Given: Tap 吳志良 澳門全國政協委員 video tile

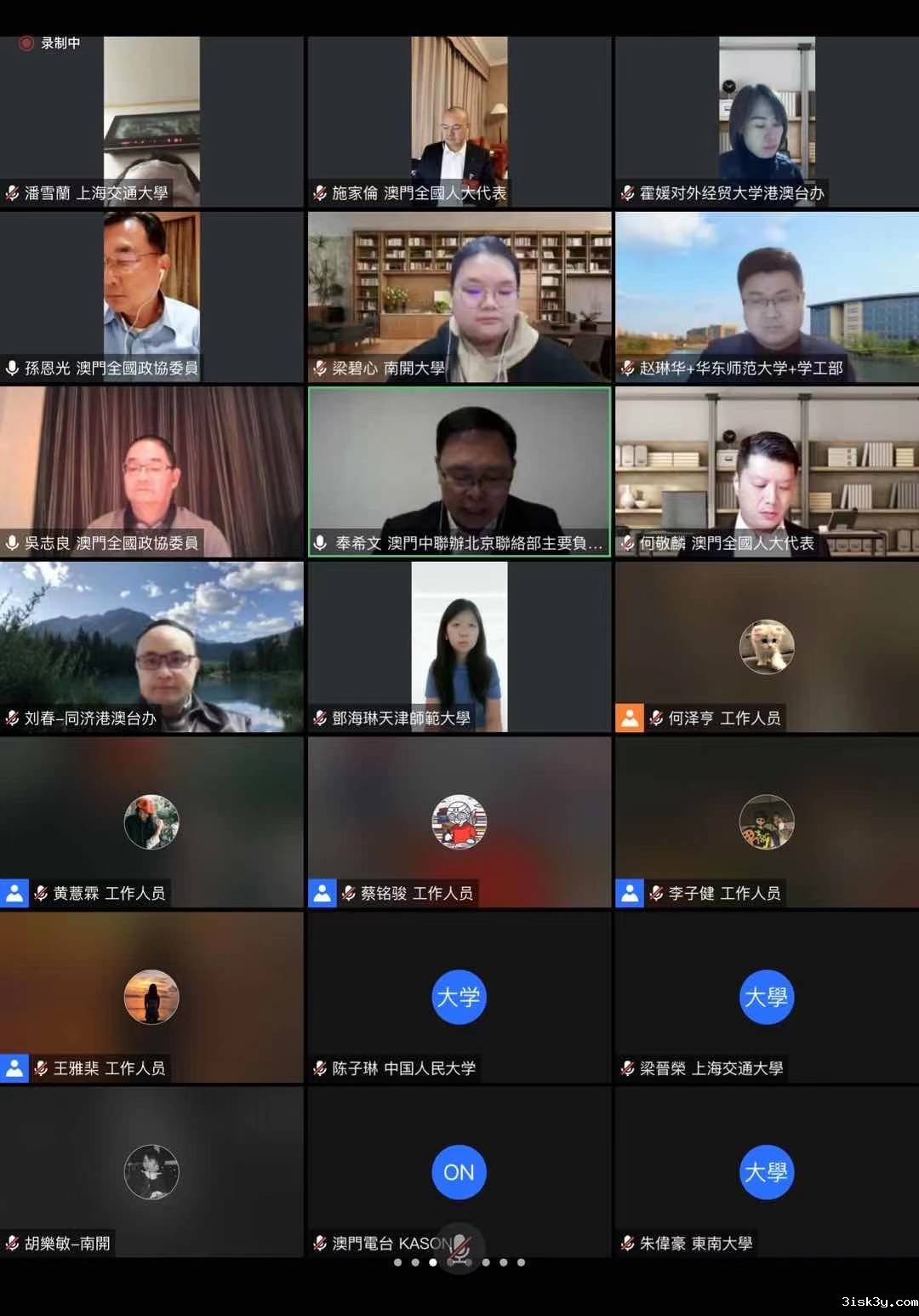Looking at the screenshot, I should (151, 472).
